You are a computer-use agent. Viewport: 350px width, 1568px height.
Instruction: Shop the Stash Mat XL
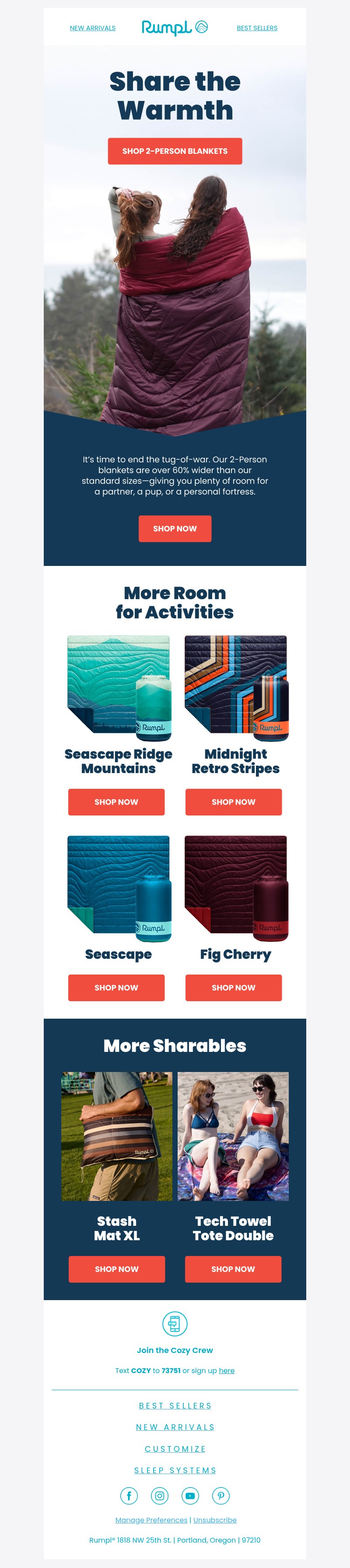pos(116,1269)
